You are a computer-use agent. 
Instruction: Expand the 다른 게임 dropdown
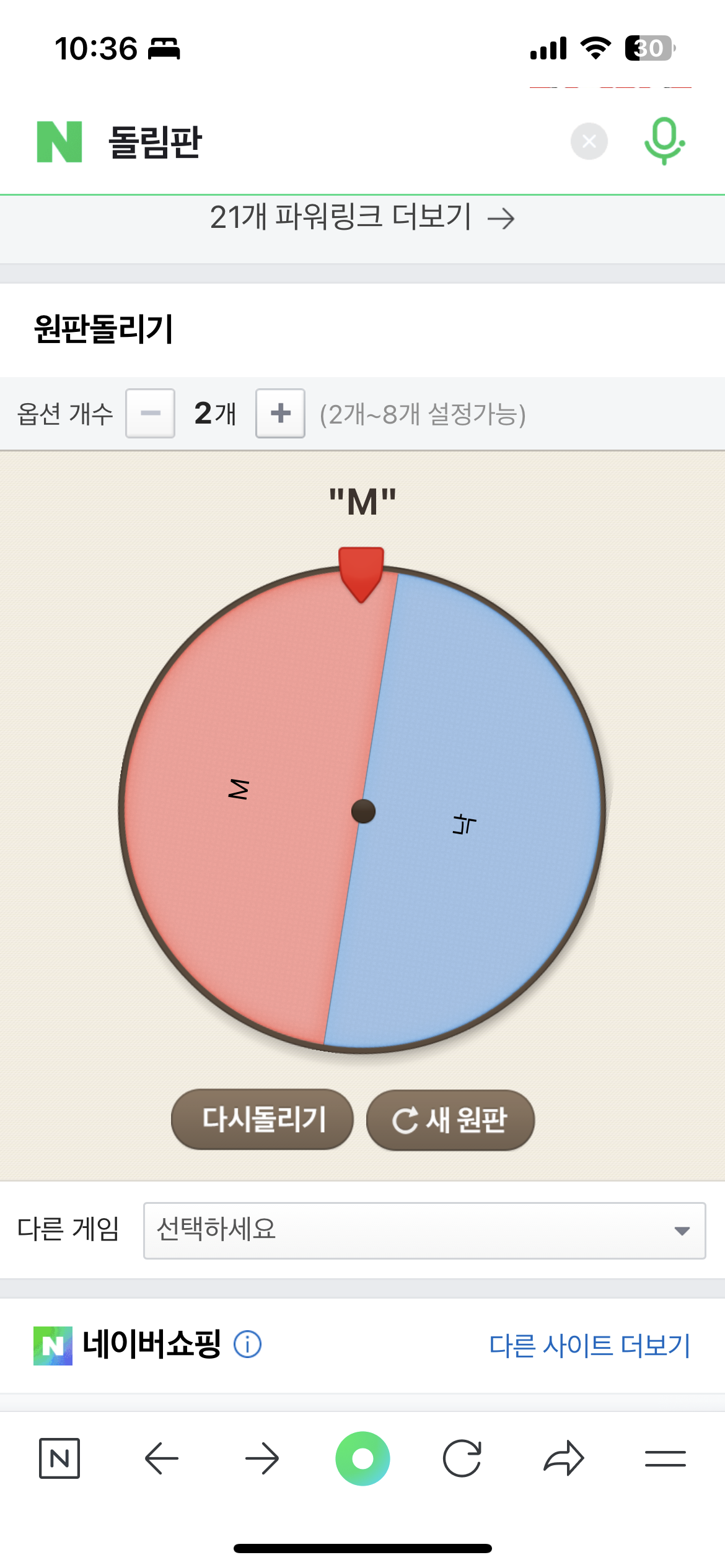click(x=424, y=1230)
